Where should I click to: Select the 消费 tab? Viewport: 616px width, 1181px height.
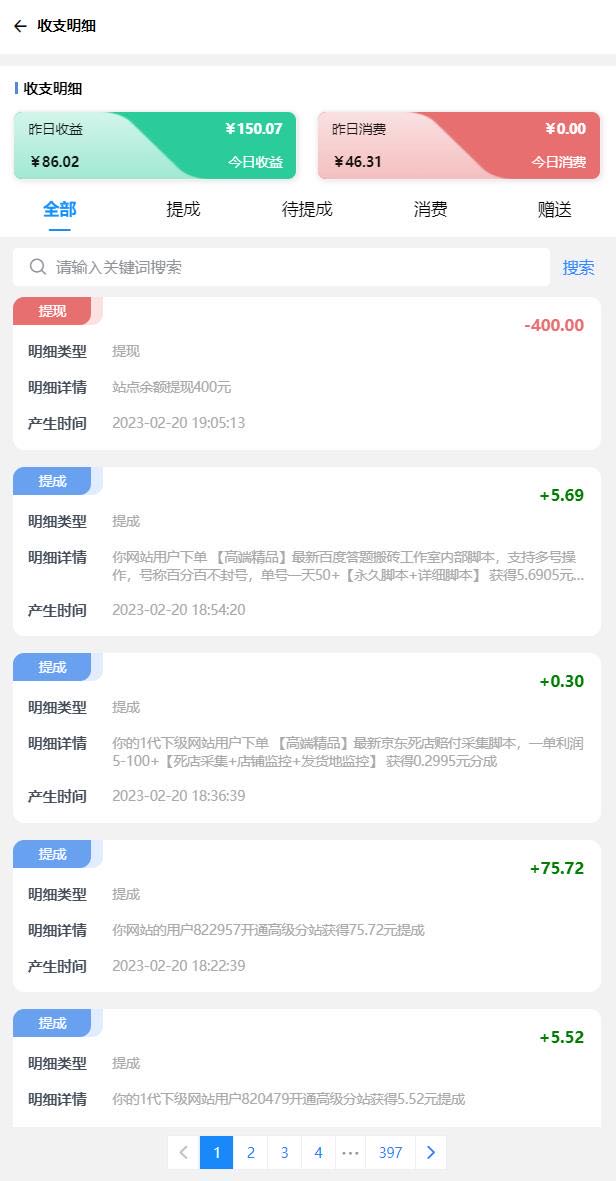point(430,209)
